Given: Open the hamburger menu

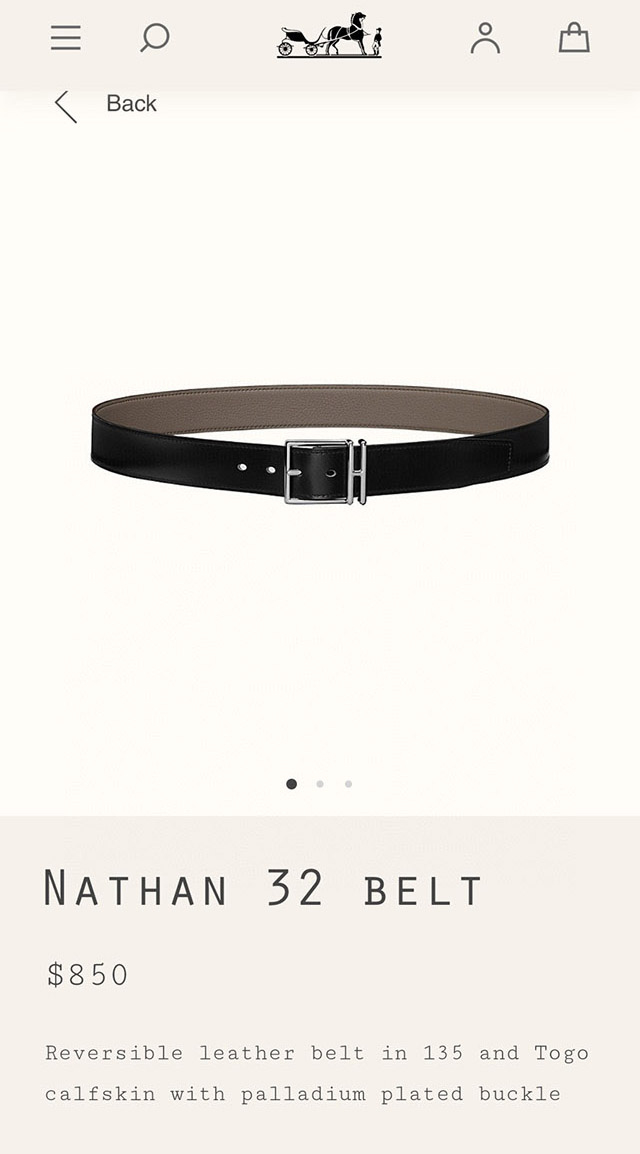Looking at the screenshot, I should point(66,38).
